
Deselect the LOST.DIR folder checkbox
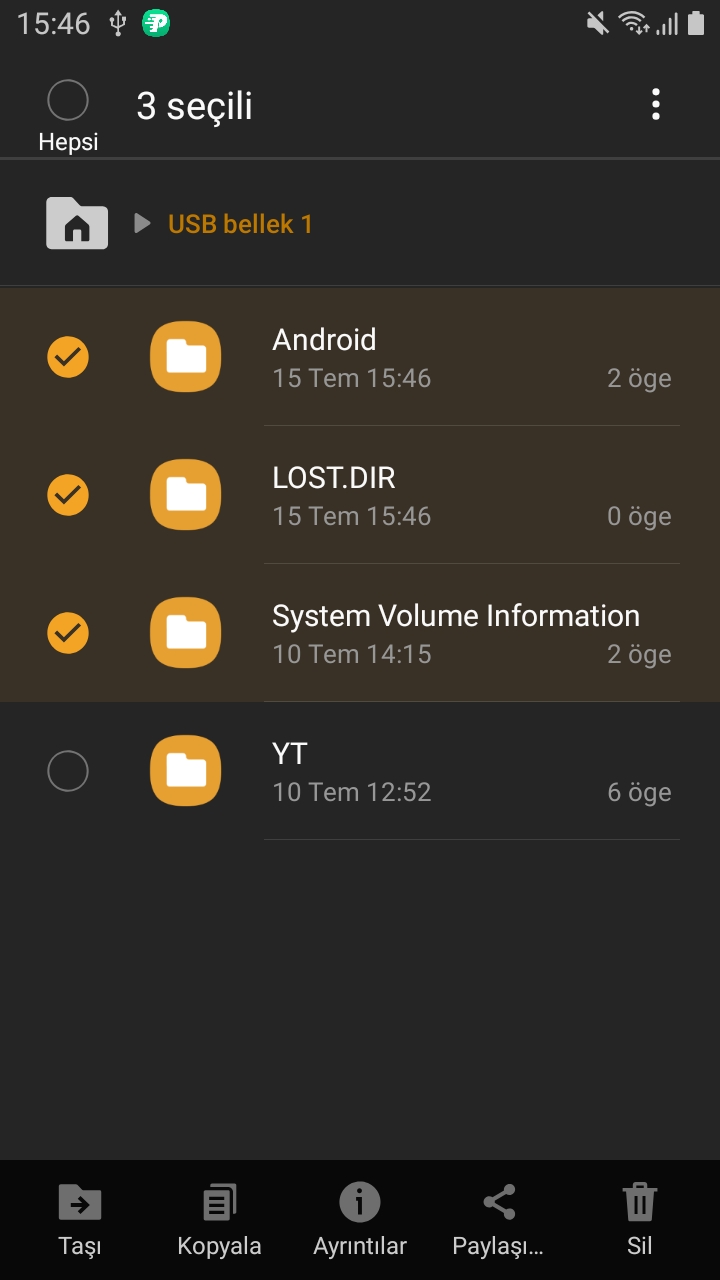68,495
